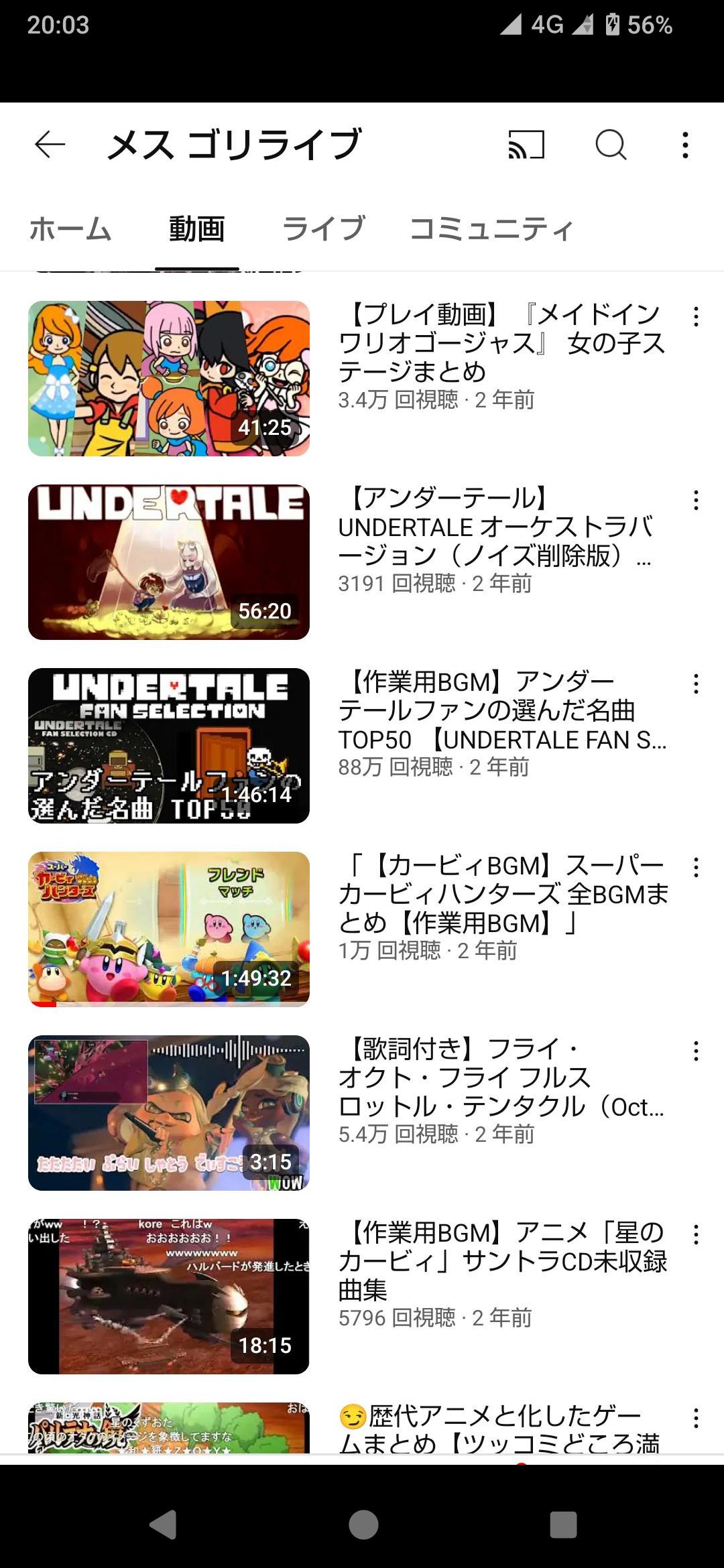The width and height of the screenshot is (724, 1568).
Task: Open the channel overflow menu
Action: (x=685, y=144)
